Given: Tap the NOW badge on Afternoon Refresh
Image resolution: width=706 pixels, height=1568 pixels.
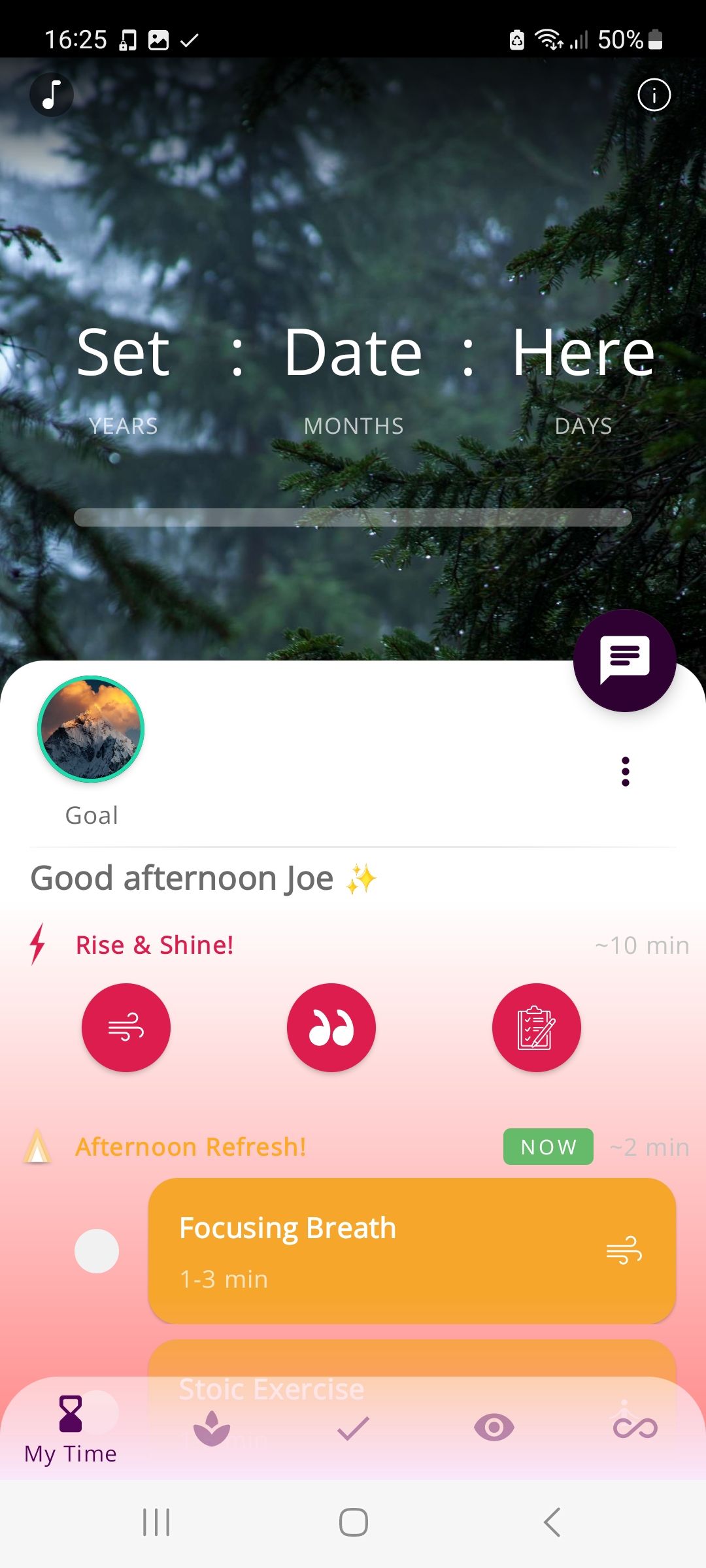Looking at the screenshot, I should (x=547, y=1146).
